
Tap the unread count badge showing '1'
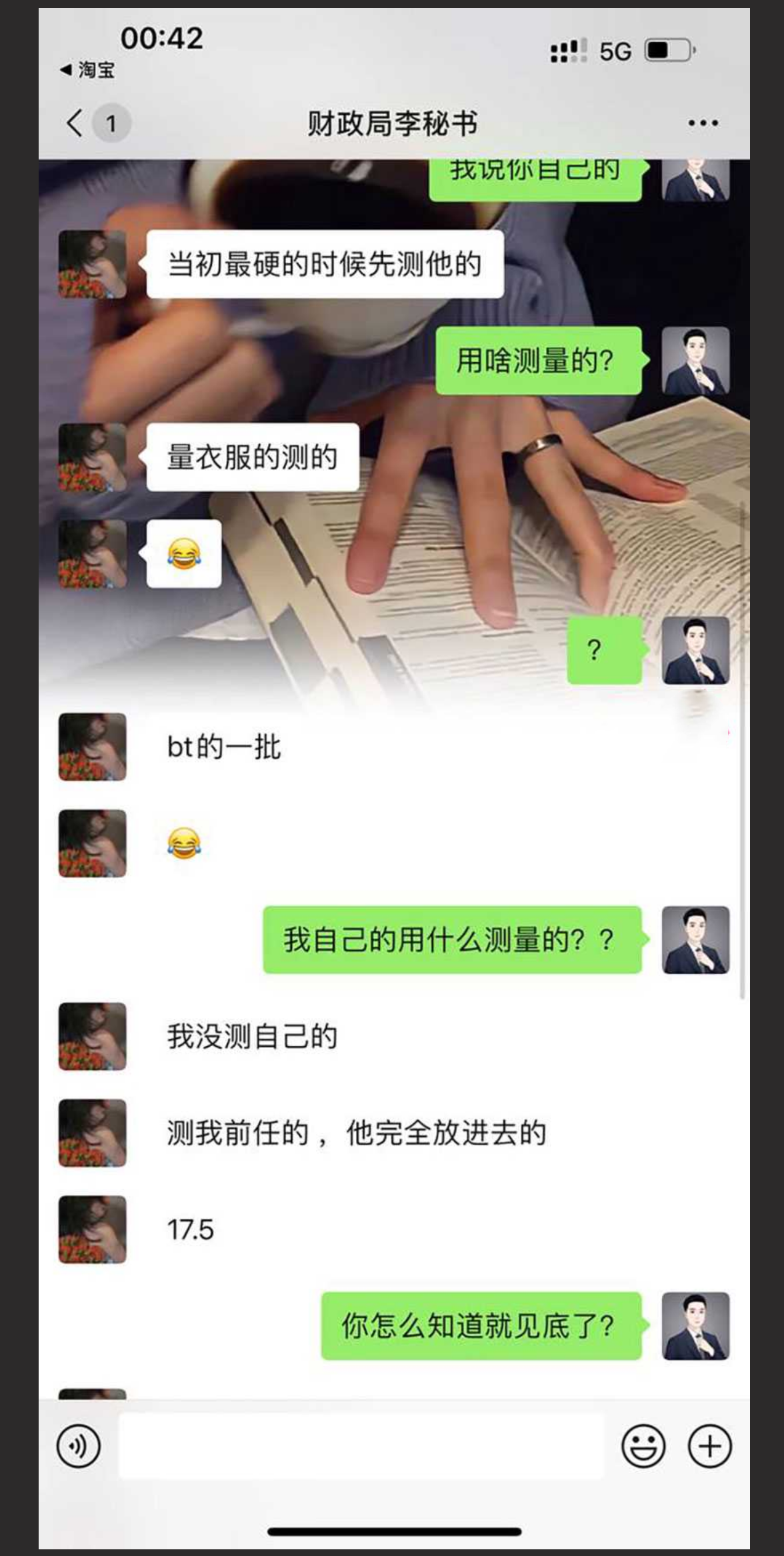click(x=110, y=123)
